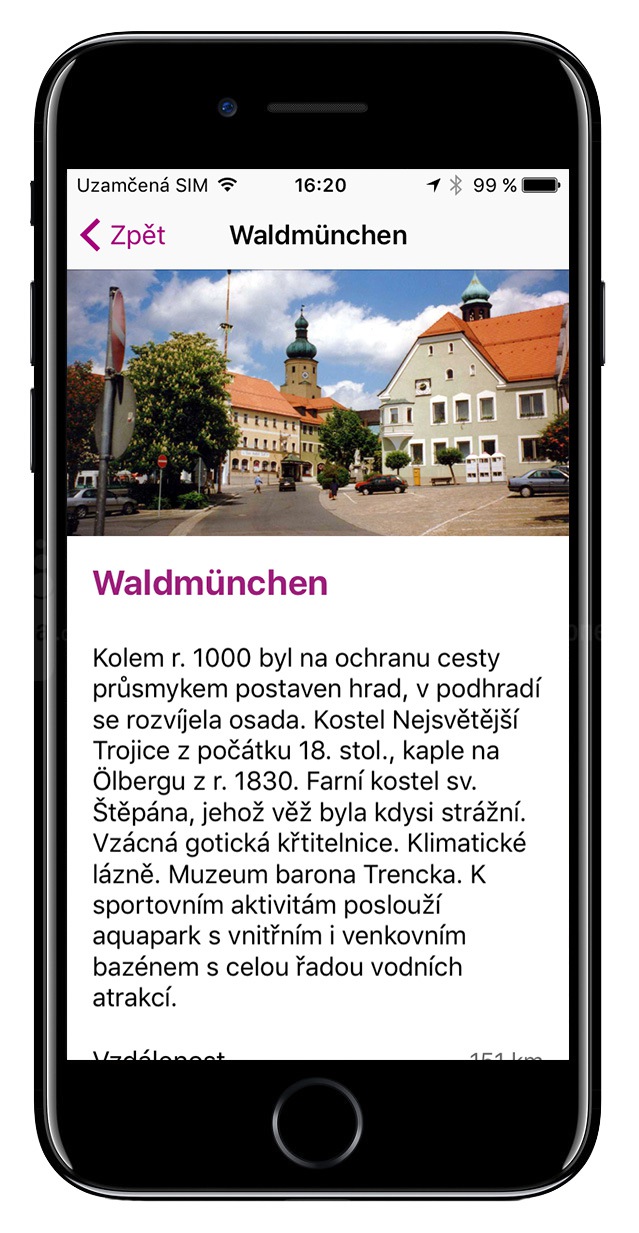This screenshot has width=639, height=1233.
Task: Go back with the Zpět button
Action: 123,236
